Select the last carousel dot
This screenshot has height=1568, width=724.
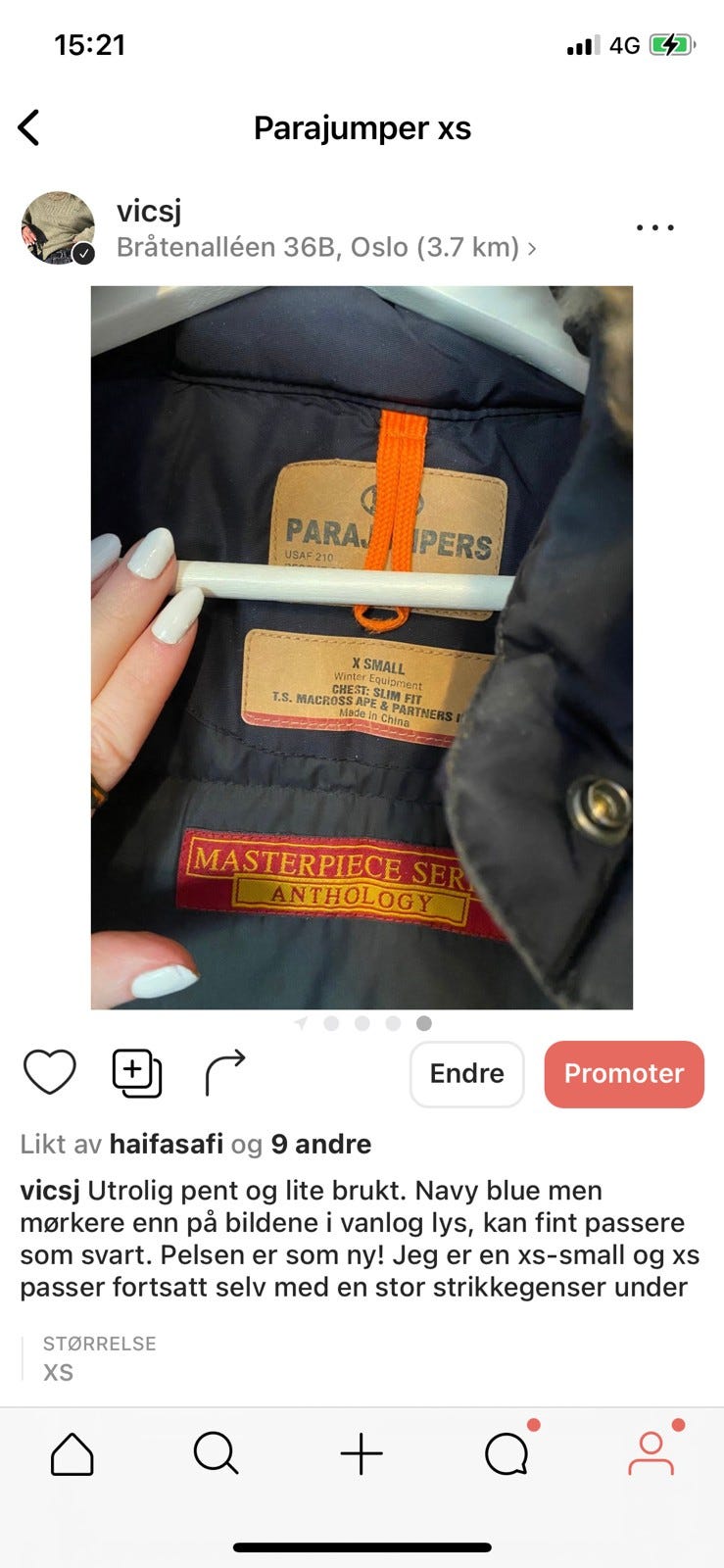pyautogui.click(x=423, y=1022)
